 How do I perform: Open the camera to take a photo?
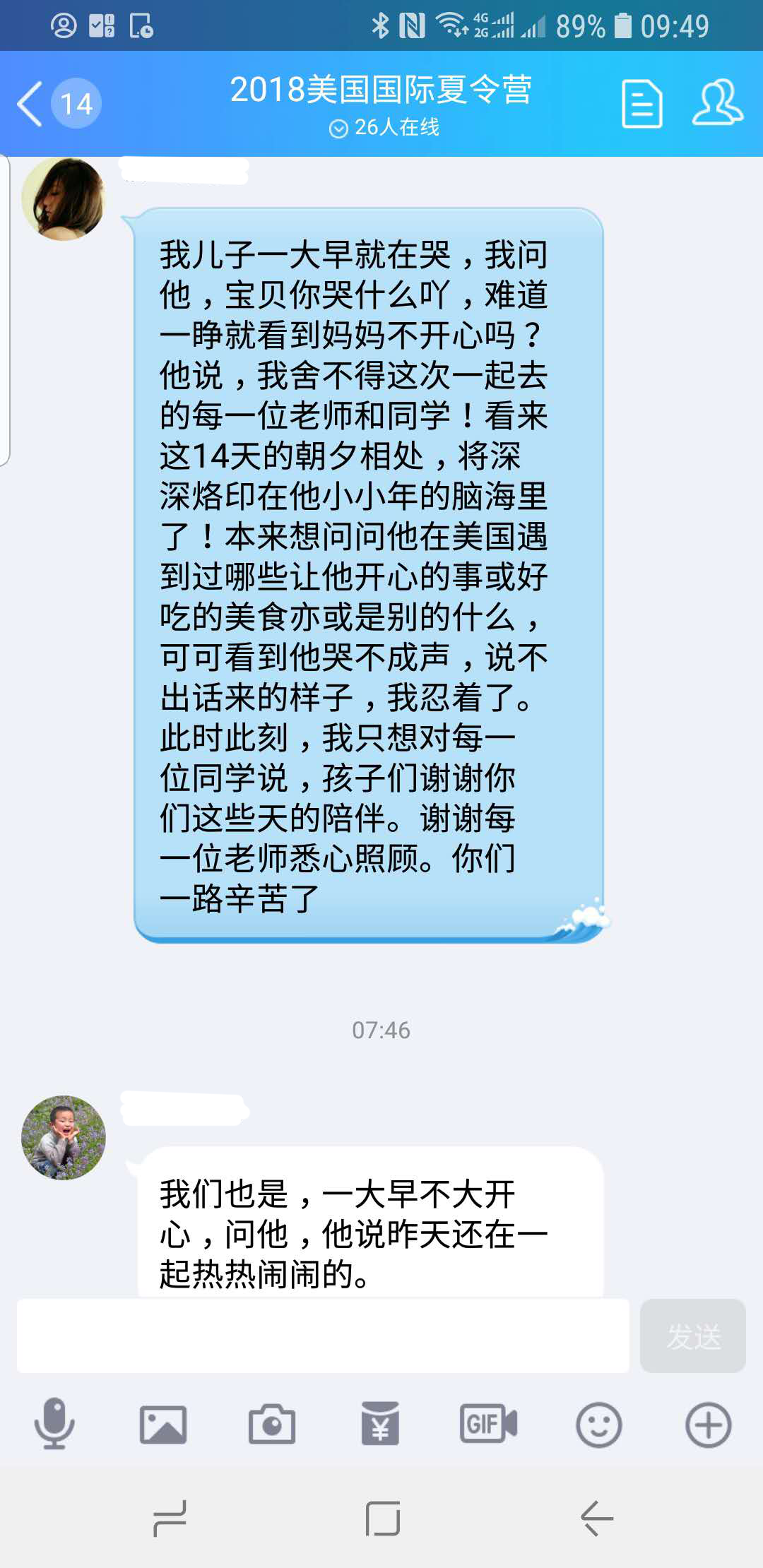point(272,1424)
